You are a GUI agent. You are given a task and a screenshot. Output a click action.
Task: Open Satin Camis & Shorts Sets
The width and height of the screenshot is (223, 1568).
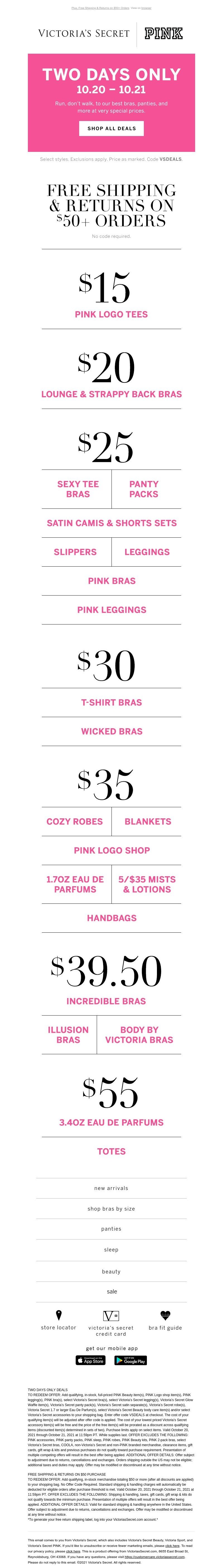pos(111,523)
